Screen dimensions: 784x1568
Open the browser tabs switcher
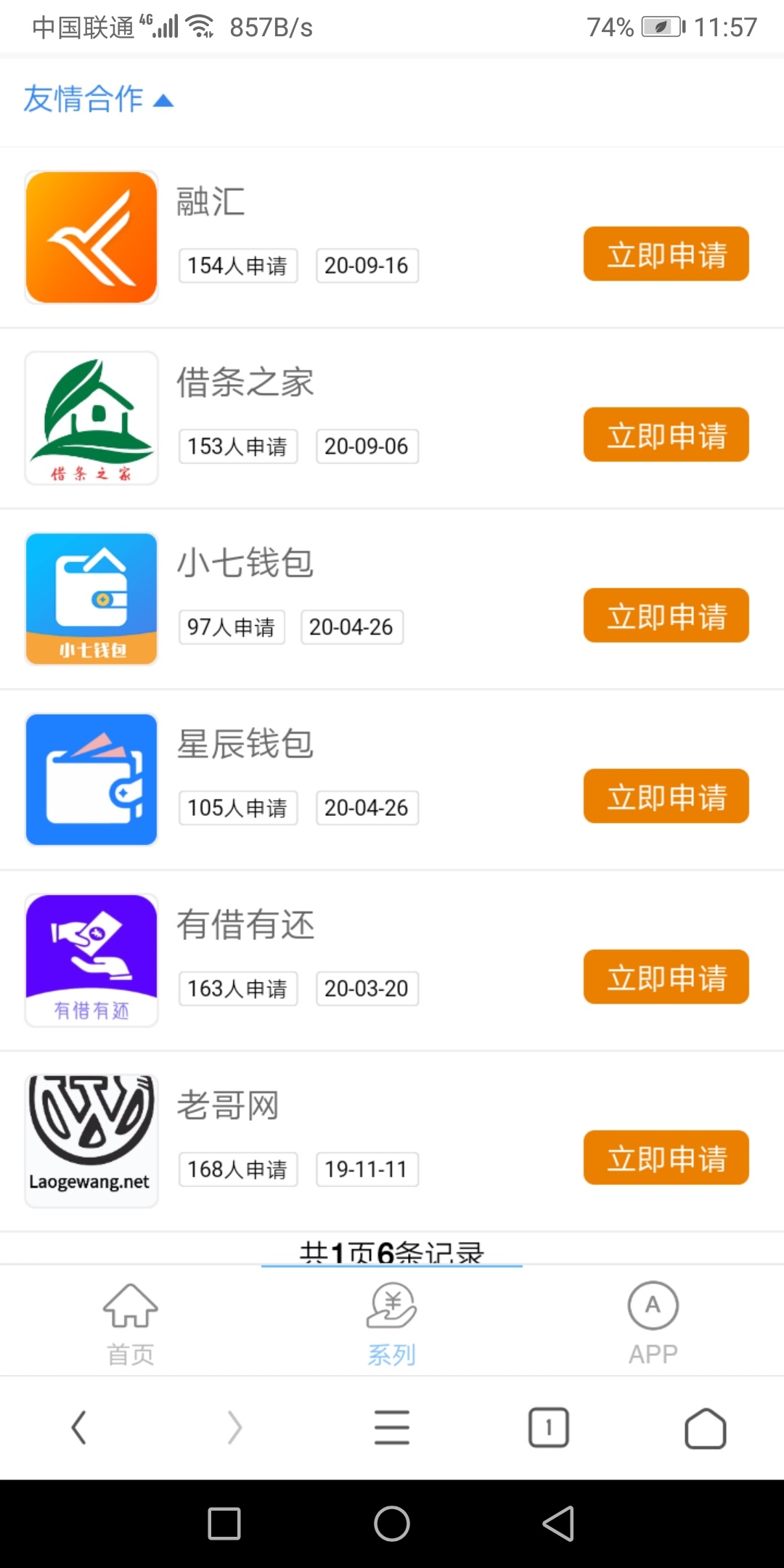[x=549, y=1428]
